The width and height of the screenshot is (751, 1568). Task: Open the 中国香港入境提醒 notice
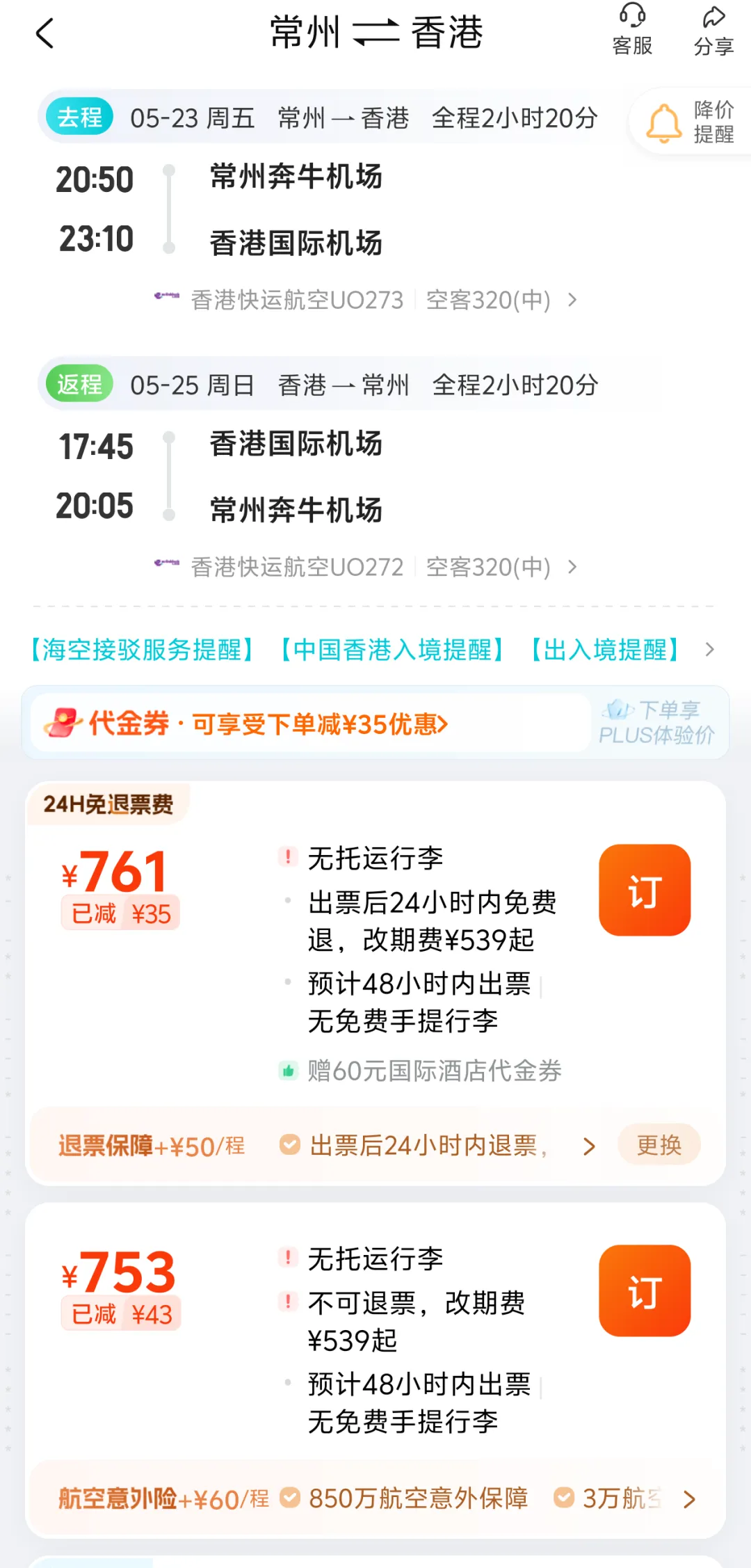tap(392, 650)
